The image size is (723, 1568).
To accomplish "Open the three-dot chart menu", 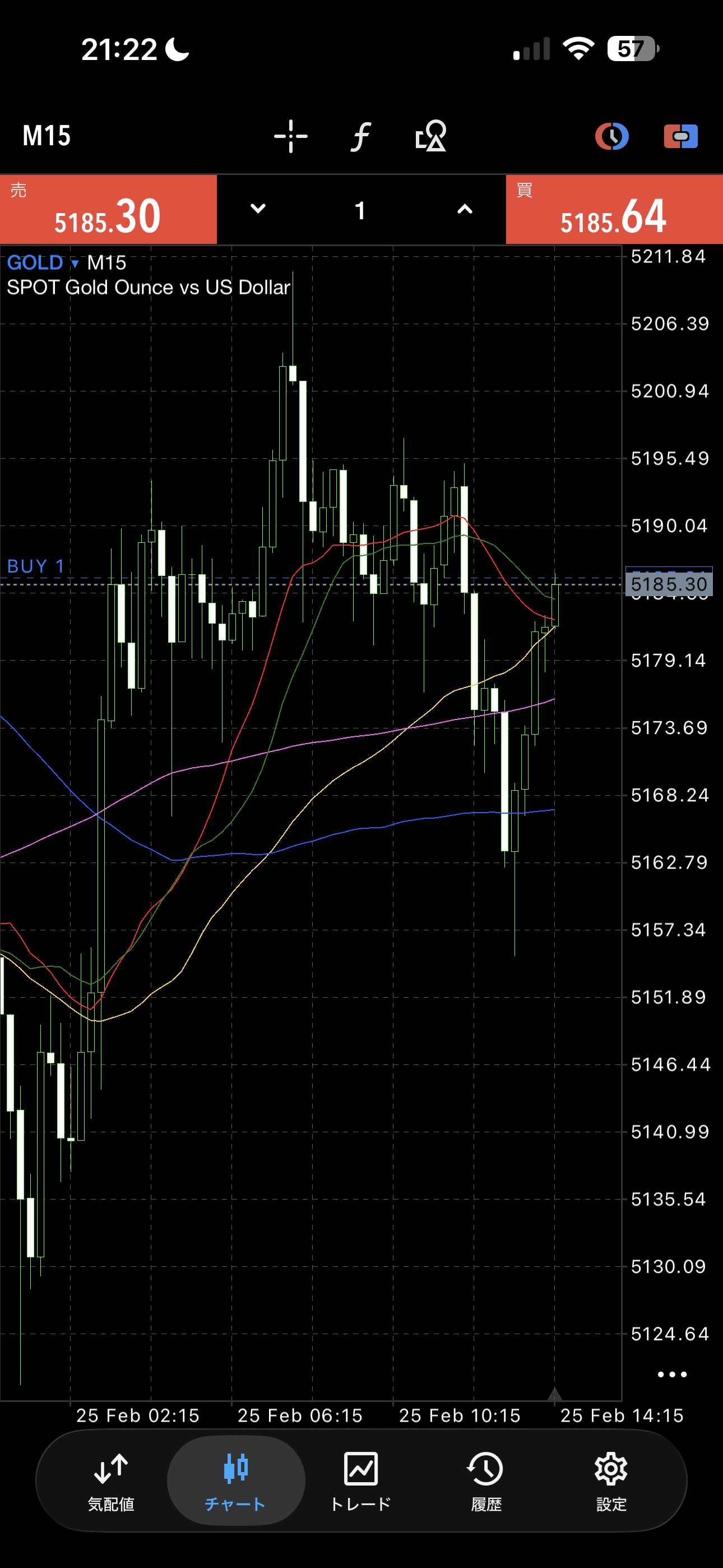I will pos(672,1375).
